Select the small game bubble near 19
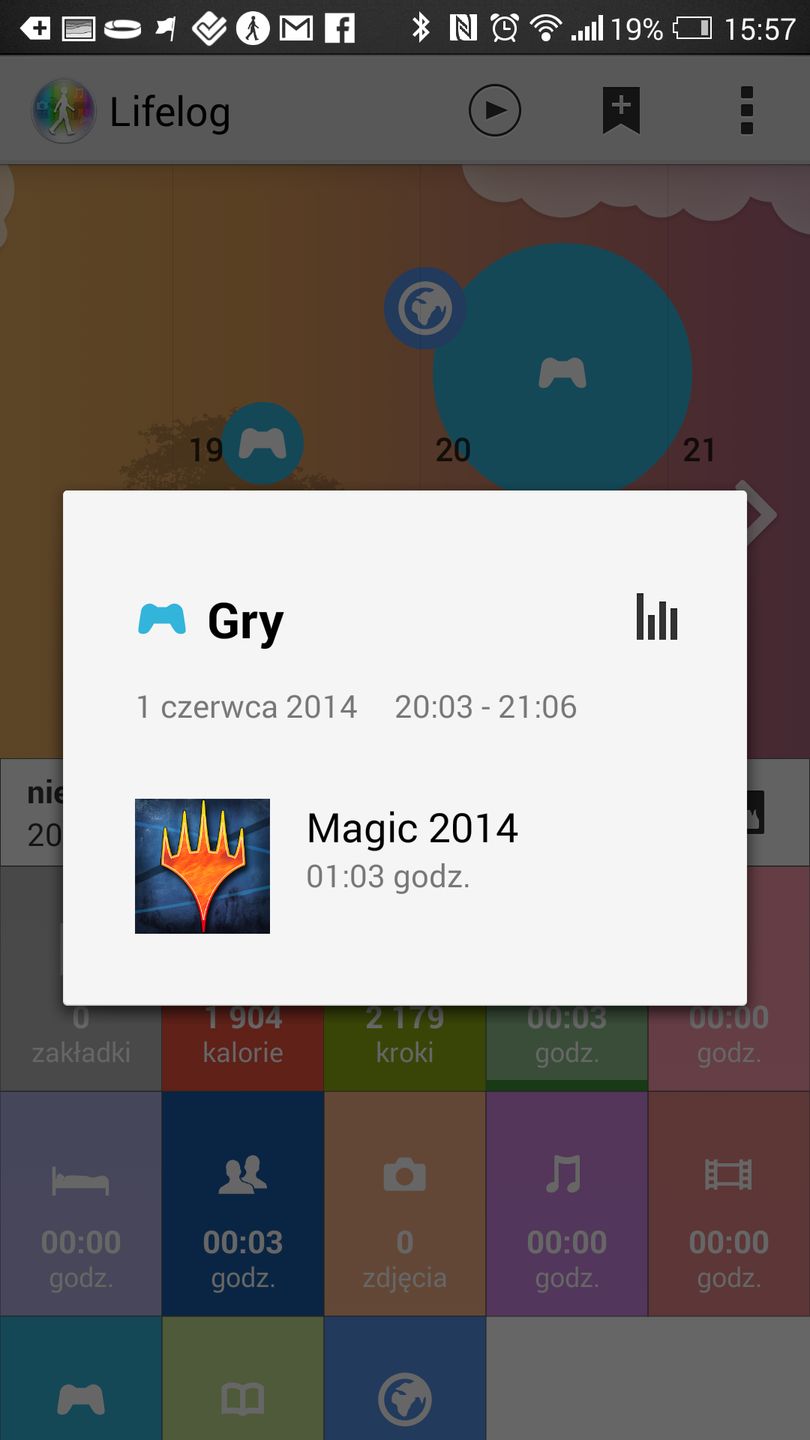810x1440 pixels. 262,443
